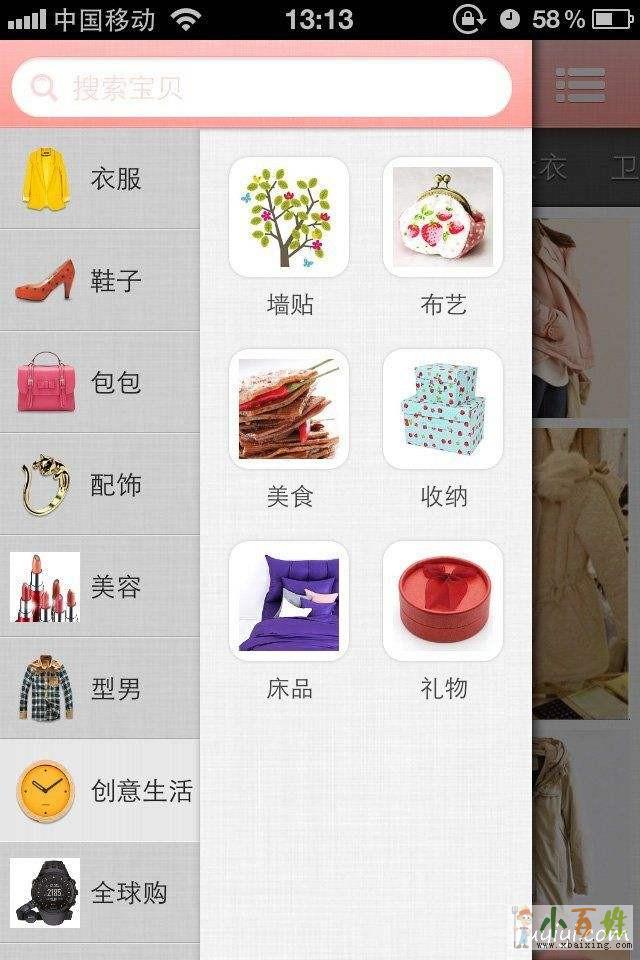Open the 美容 category
Image resolution: width=640 pixels, height=960 pixels.
tap(100, 588)
